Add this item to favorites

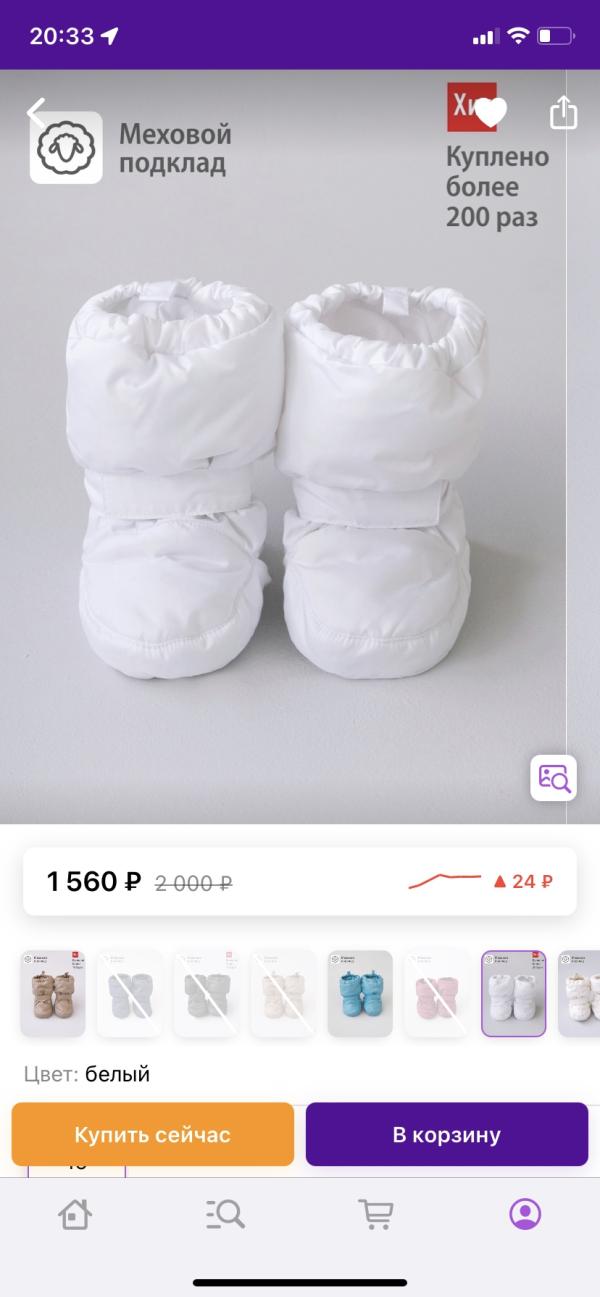[x=491, y=112]
